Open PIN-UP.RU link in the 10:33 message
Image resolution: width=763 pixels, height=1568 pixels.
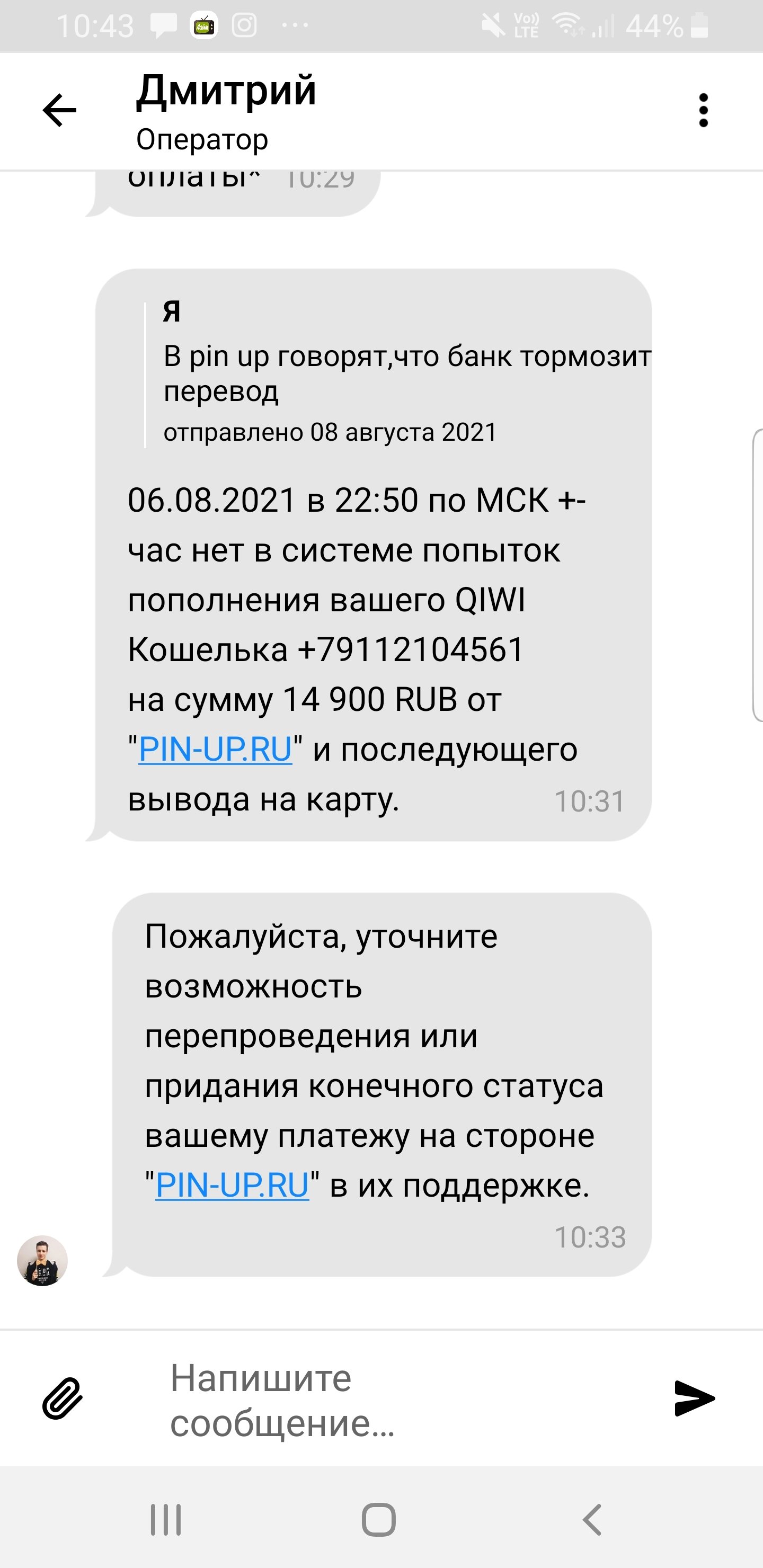232,1185
